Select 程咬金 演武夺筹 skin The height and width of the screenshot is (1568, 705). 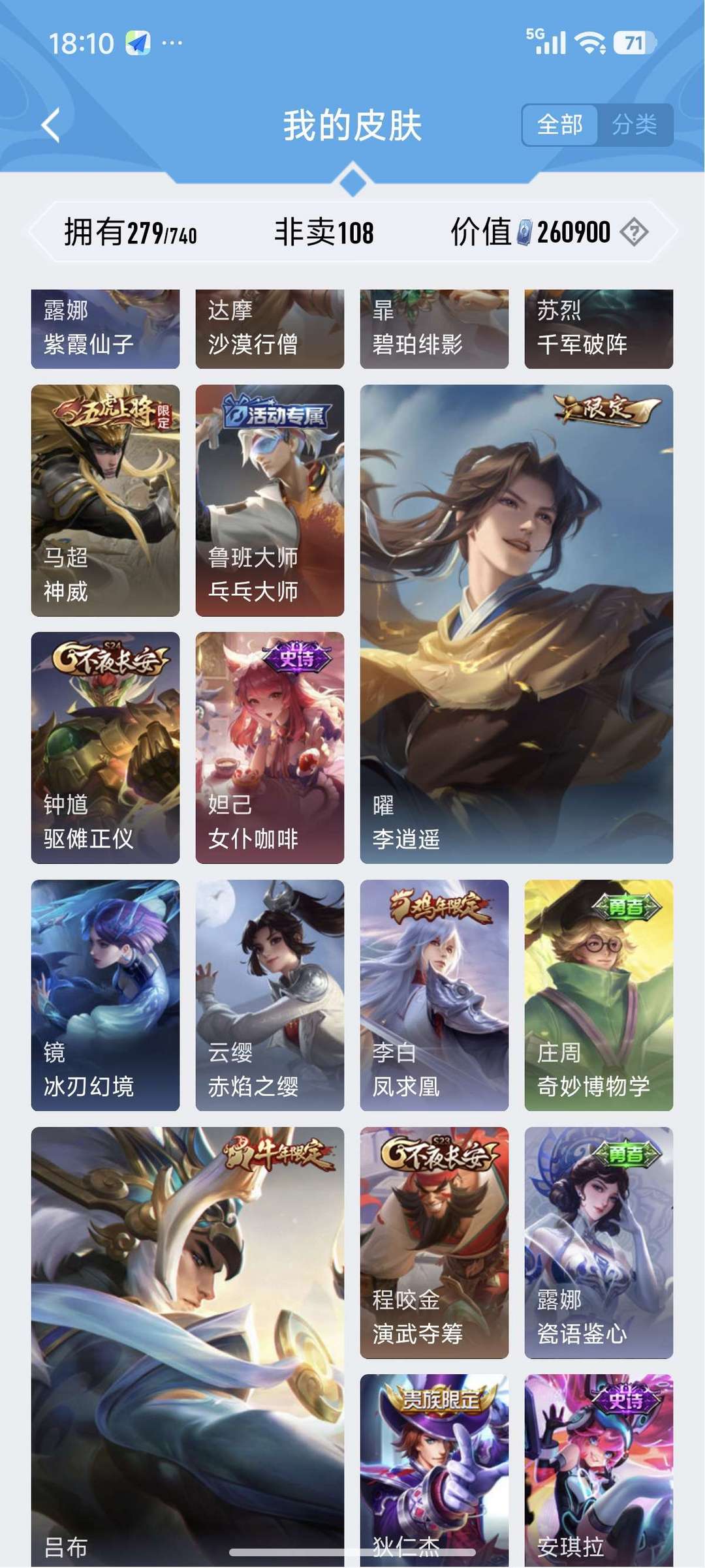click(x=434, y=1242)
